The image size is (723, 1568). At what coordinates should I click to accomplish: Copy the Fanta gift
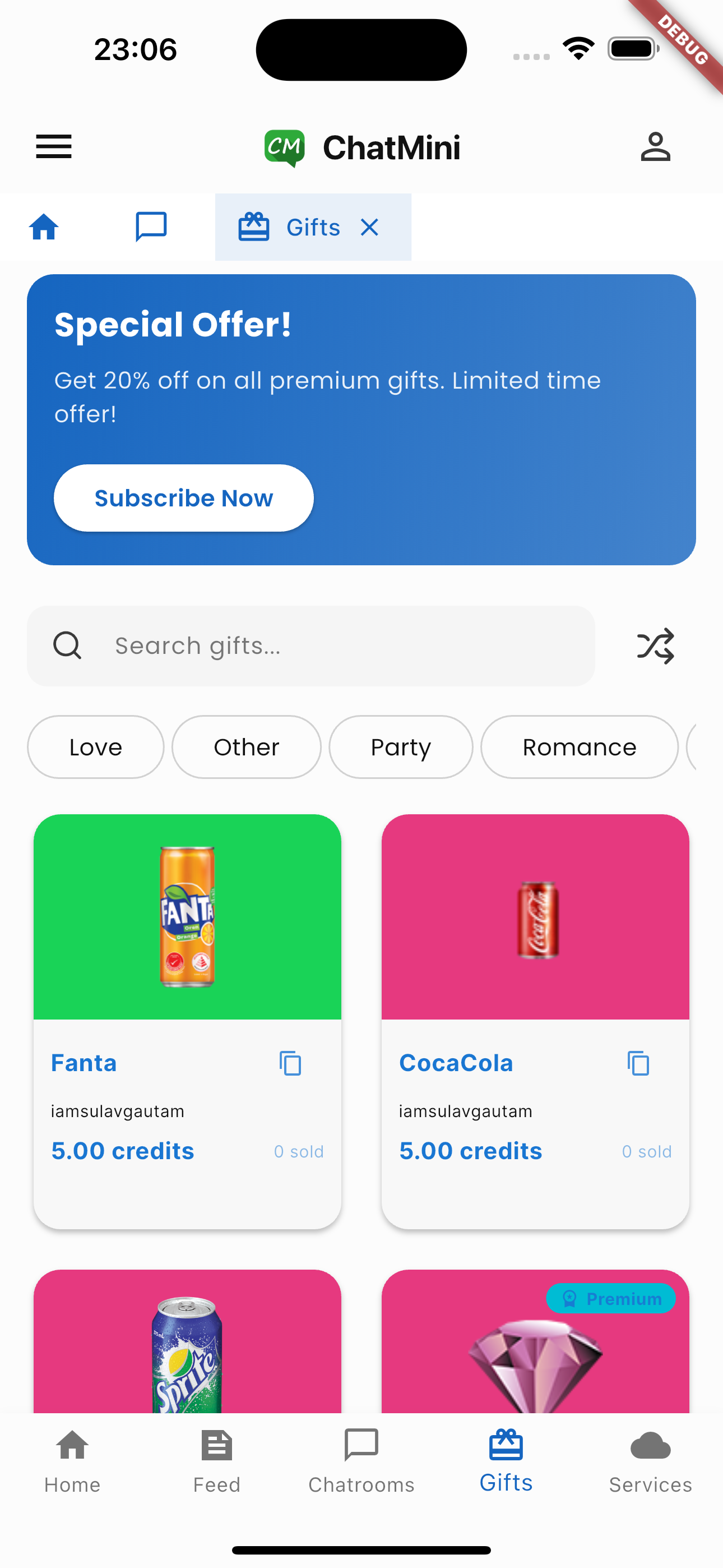[x=290, y=1063]
